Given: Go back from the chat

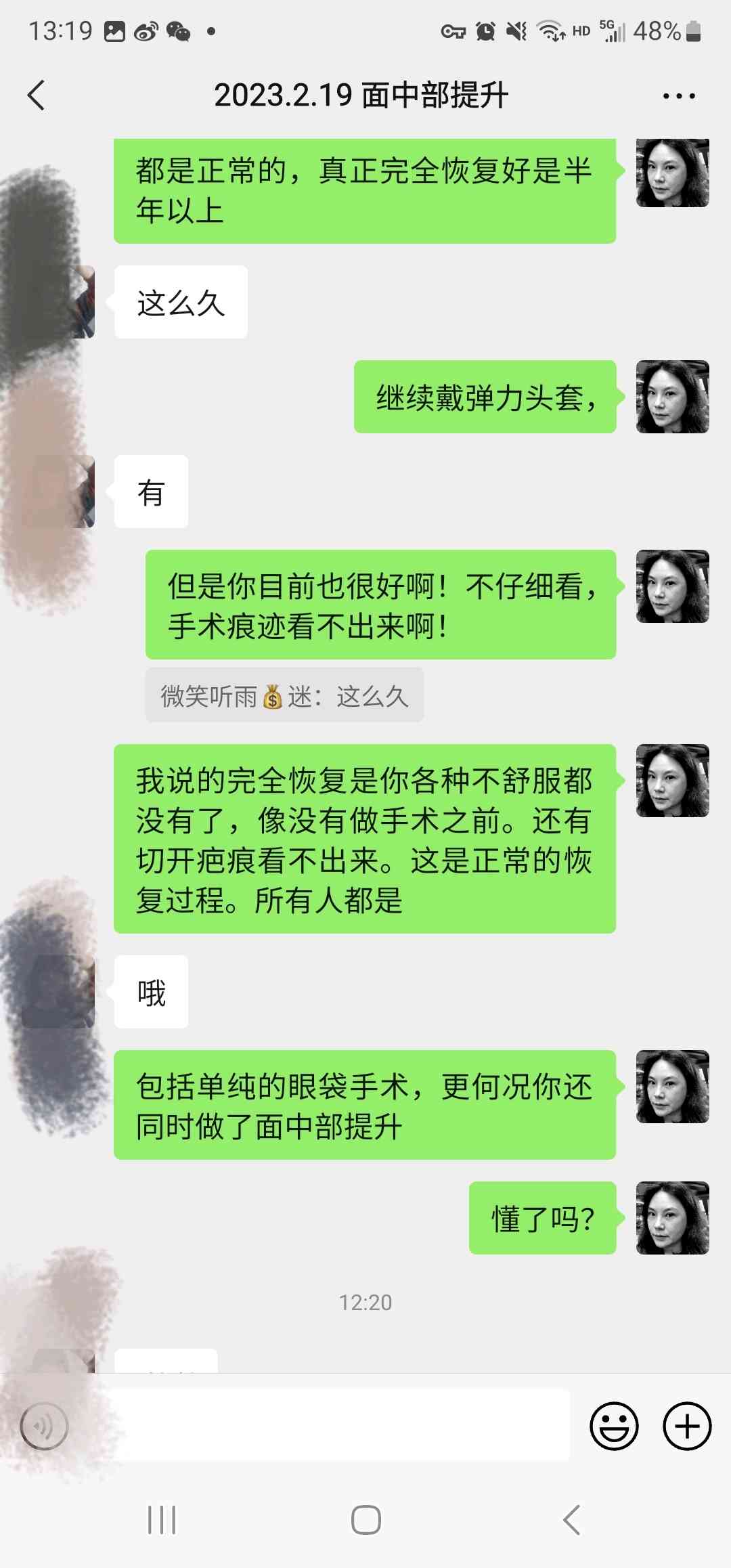Looking at the screenshot, I should coord(37,95).
